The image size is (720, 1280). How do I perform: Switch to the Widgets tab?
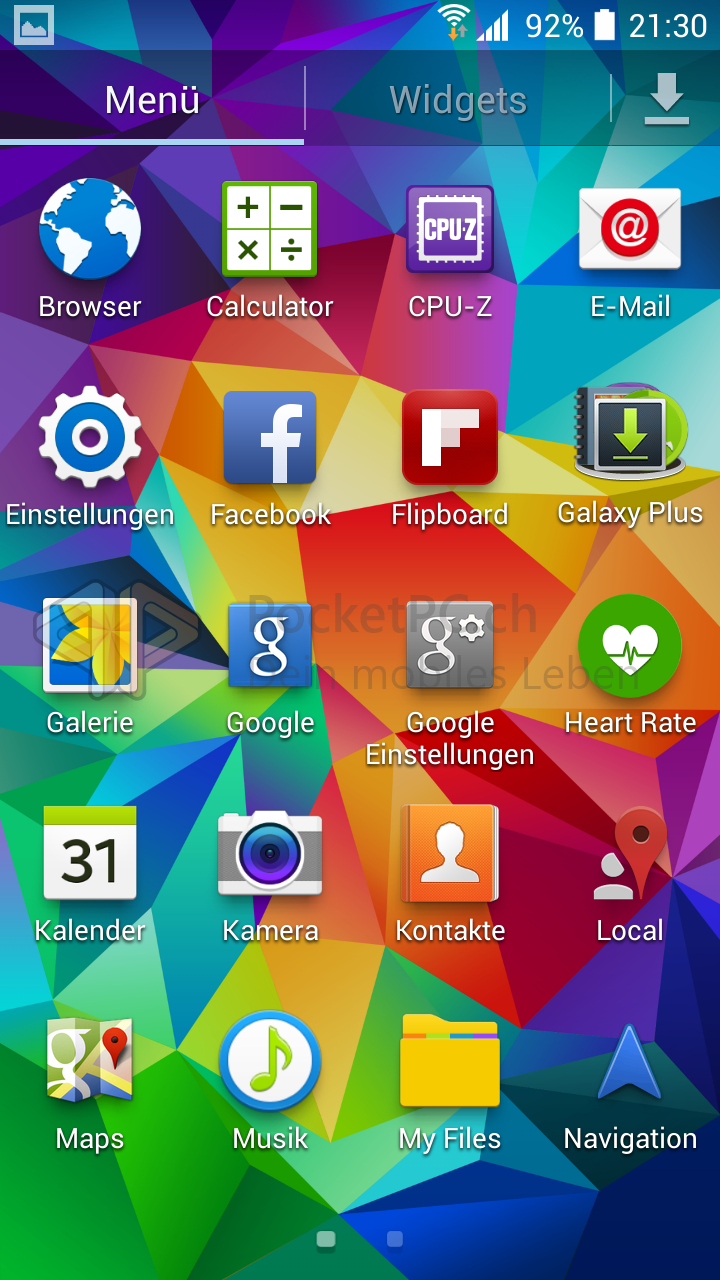458,100
